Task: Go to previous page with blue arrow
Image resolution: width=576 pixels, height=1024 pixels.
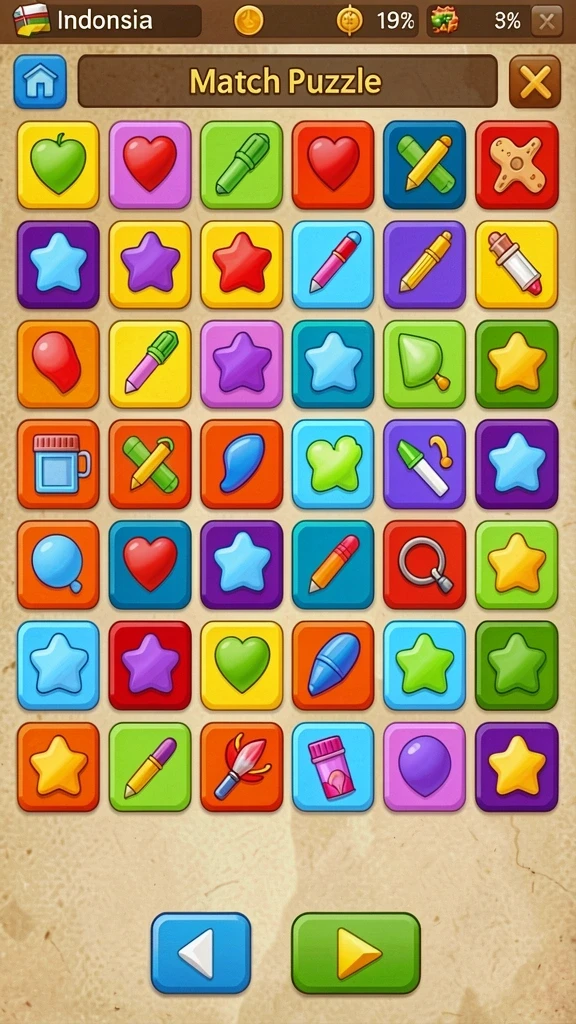Action: (x=201, y=953)
